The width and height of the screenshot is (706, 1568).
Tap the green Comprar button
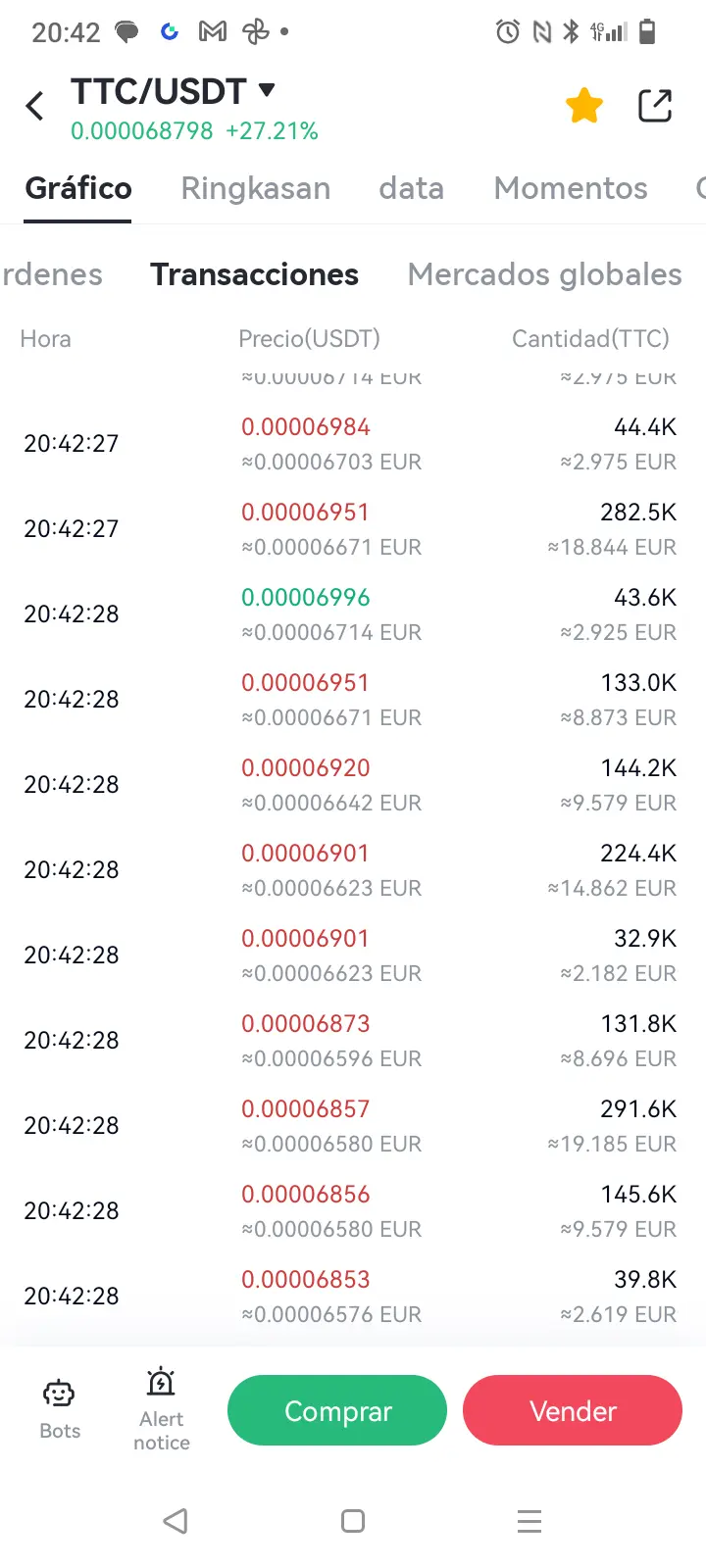[x=337, y=1410]
